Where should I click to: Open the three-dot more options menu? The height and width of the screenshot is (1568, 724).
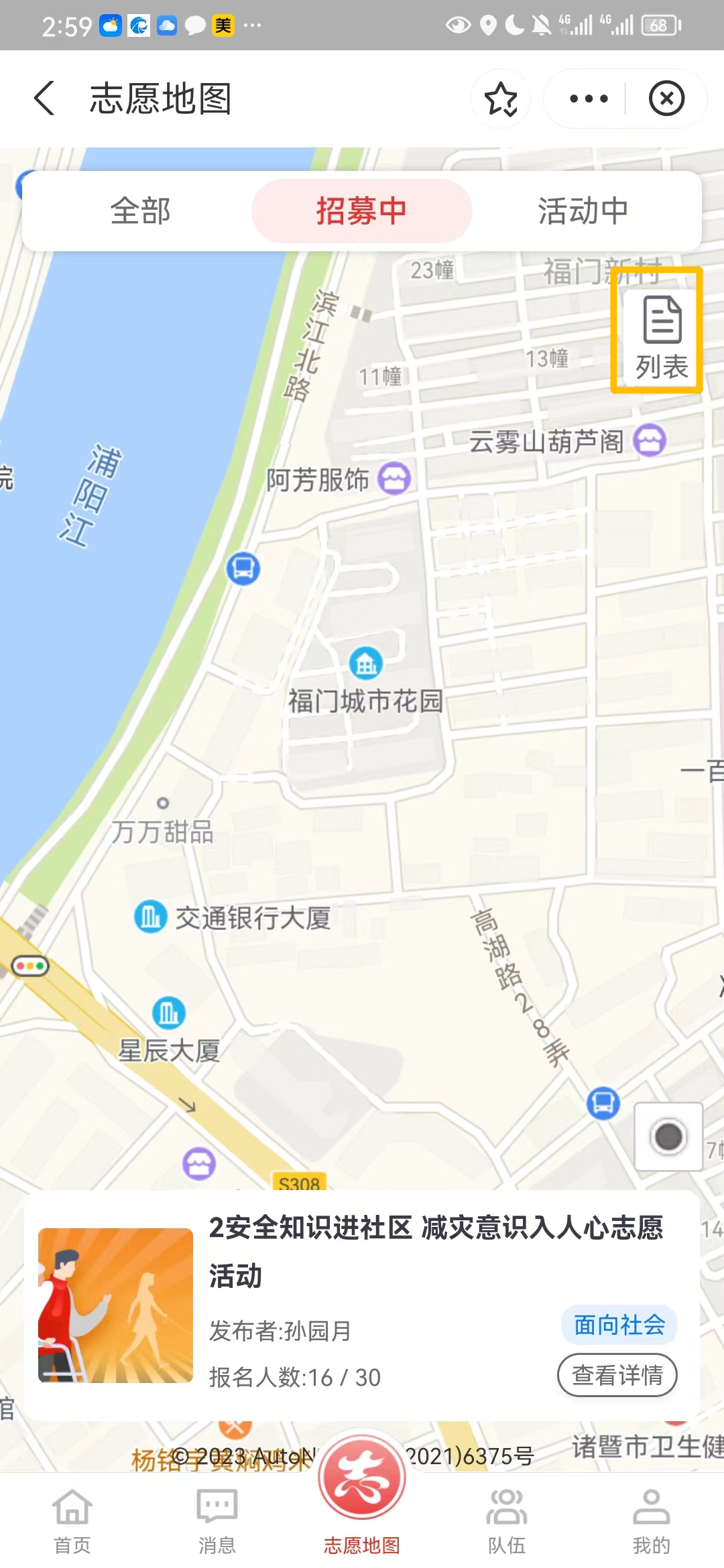[x=588, y=99]
